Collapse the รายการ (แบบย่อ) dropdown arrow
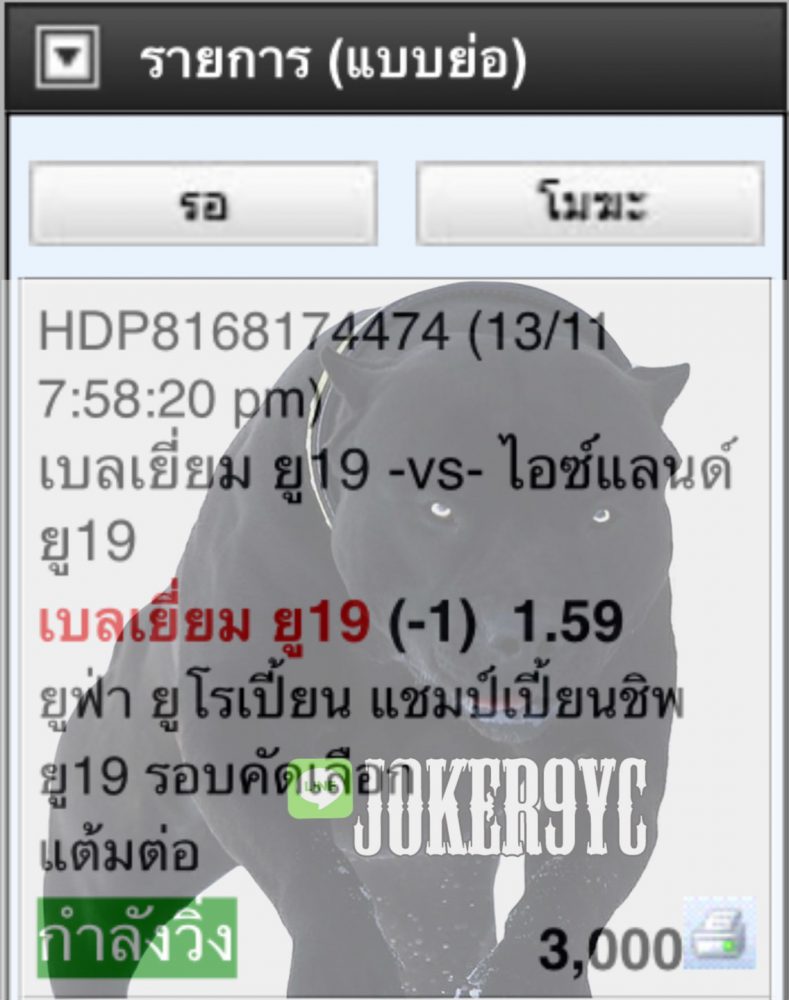Screen dimensions: 789x1000 coord(66,59)
